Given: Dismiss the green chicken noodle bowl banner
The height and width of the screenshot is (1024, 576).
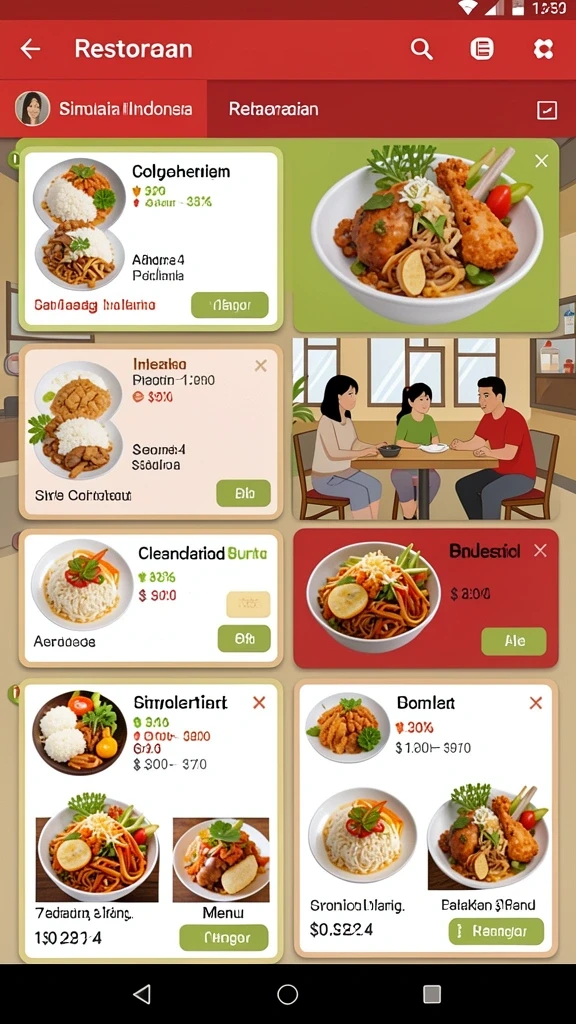Looking at the screenshot, I should point(541,161).
